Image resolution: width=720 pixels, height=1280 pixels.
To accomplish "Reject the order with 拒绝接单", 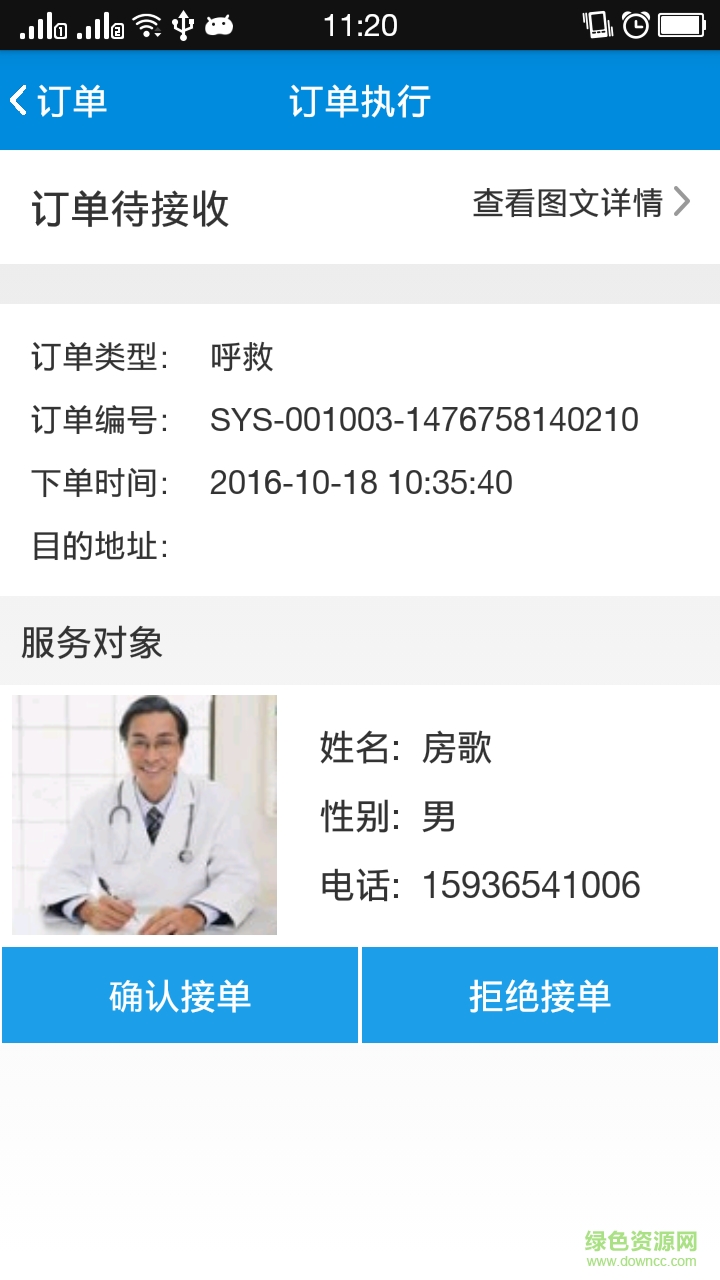I will coord(540,996).
